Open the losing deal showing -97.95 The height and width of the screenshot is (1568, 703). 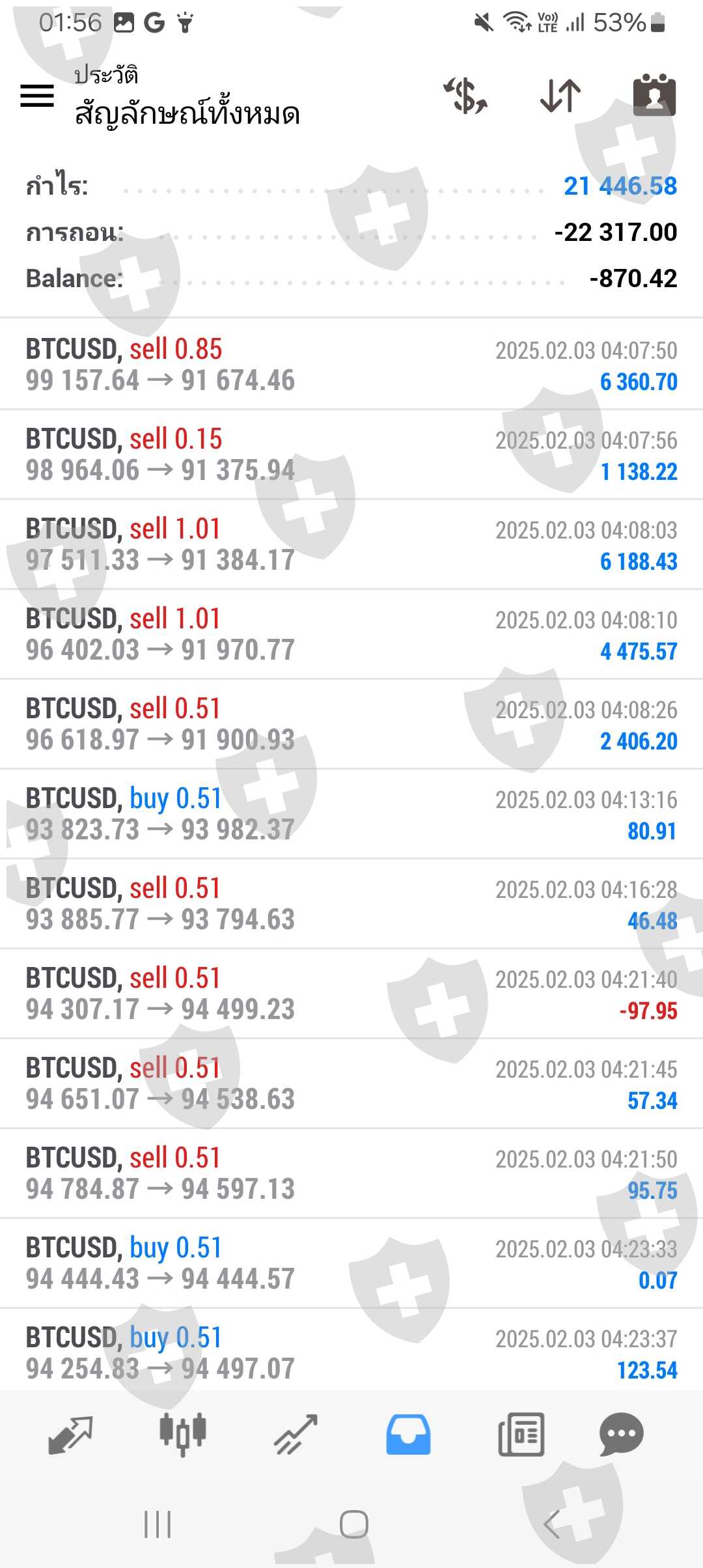[x=351, y=994]
